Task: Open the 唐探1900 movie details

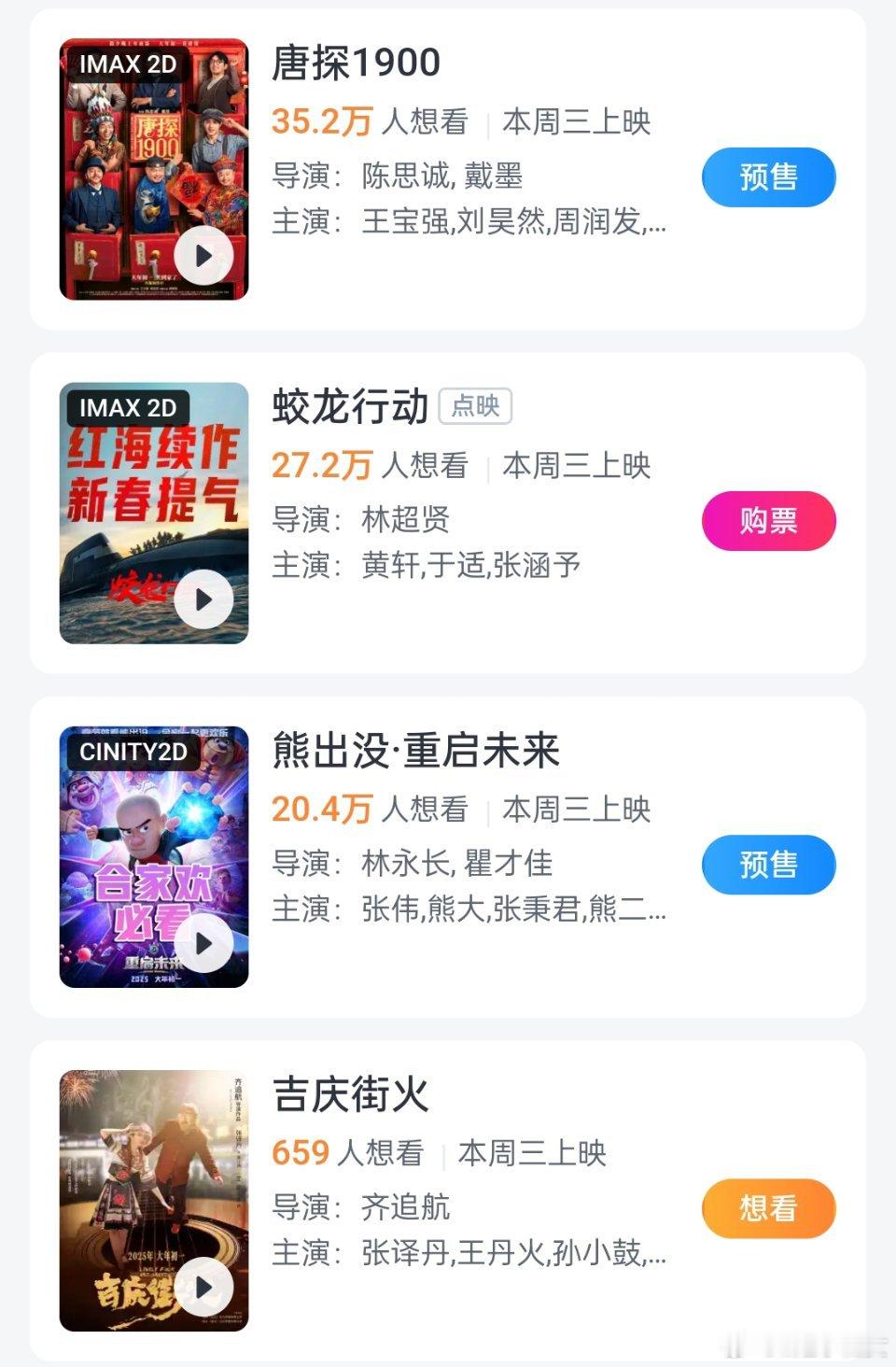Action: tap(356, 63)
